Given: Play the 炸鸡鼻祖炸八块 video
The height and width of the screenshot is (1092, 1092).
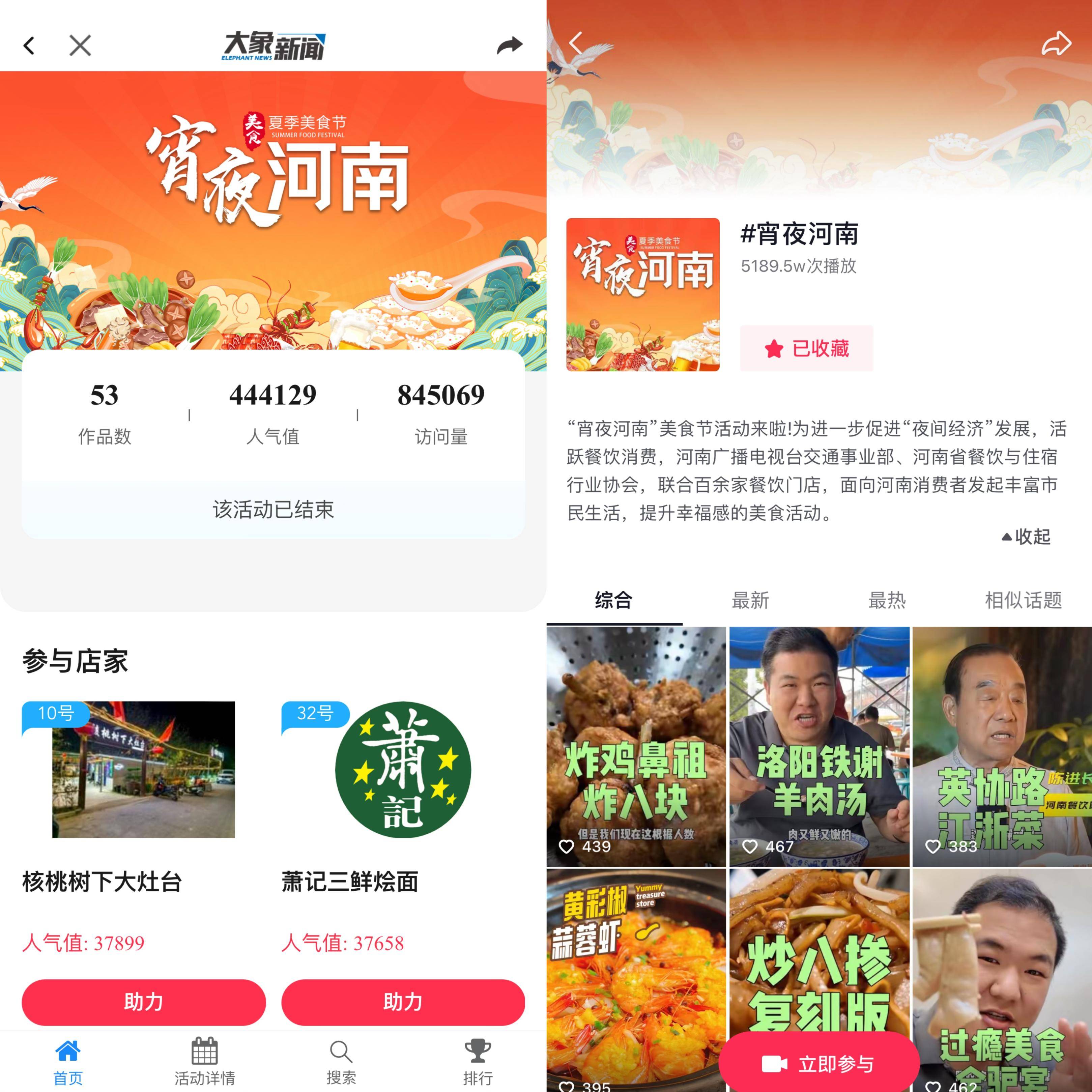Looking at the screenshot, I should pyautogui.click(x=636, y=746).
